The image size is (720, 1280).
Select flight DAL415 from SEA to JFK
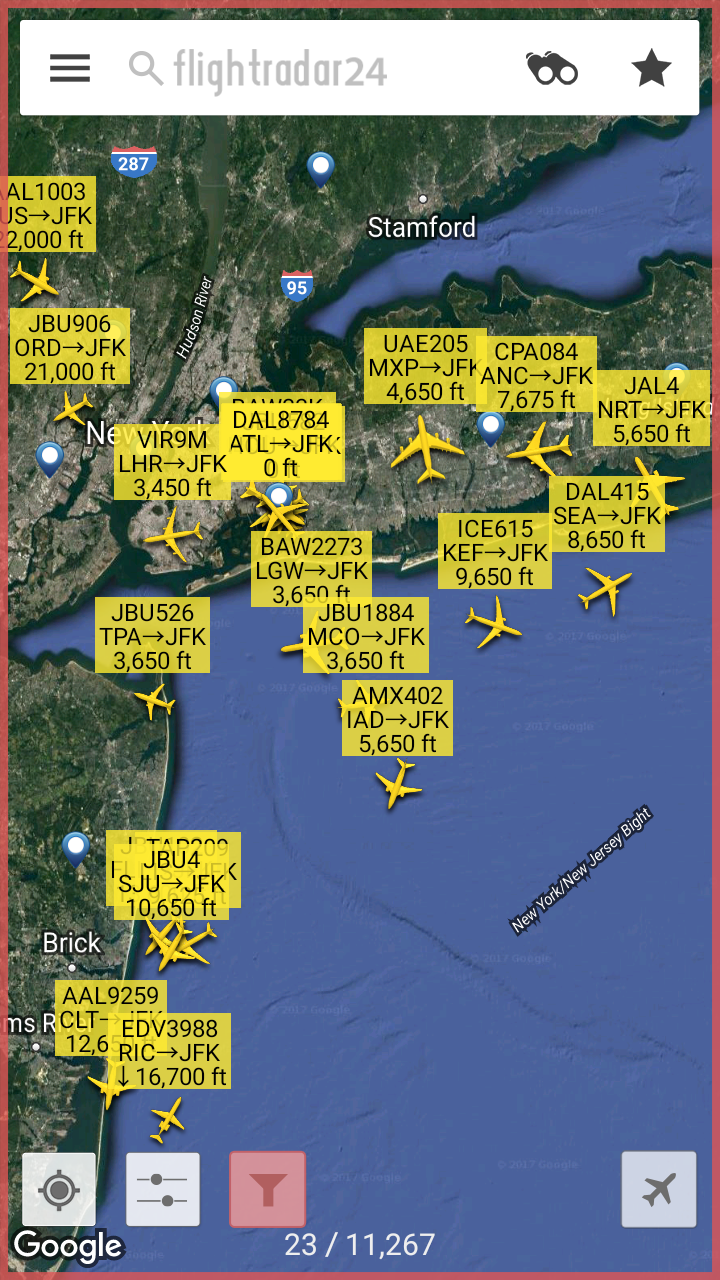pyautogui.click(x=607, y=515)
